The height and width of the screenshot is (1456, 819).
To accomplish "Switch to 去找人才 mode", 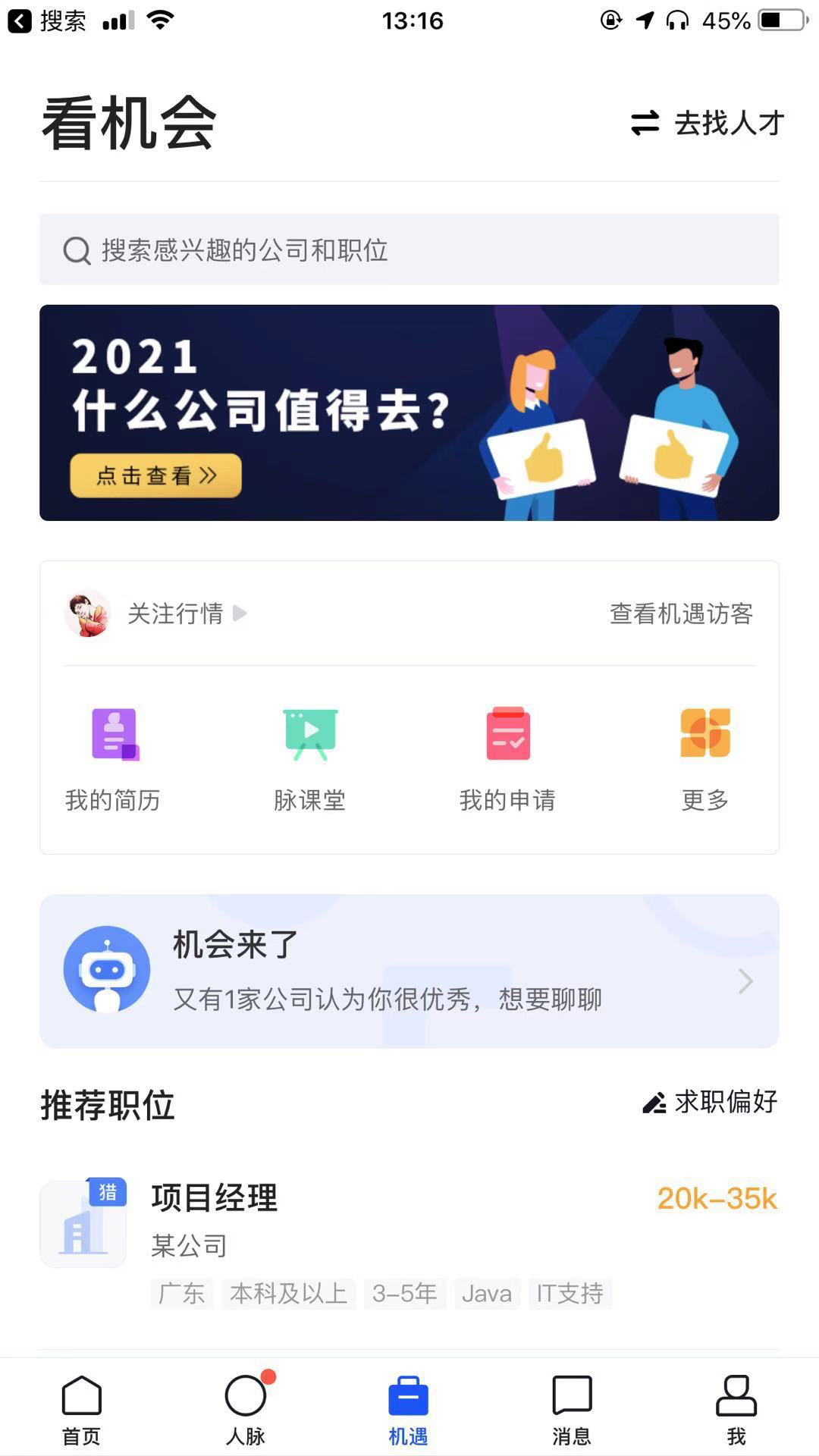I will (707, 123).
